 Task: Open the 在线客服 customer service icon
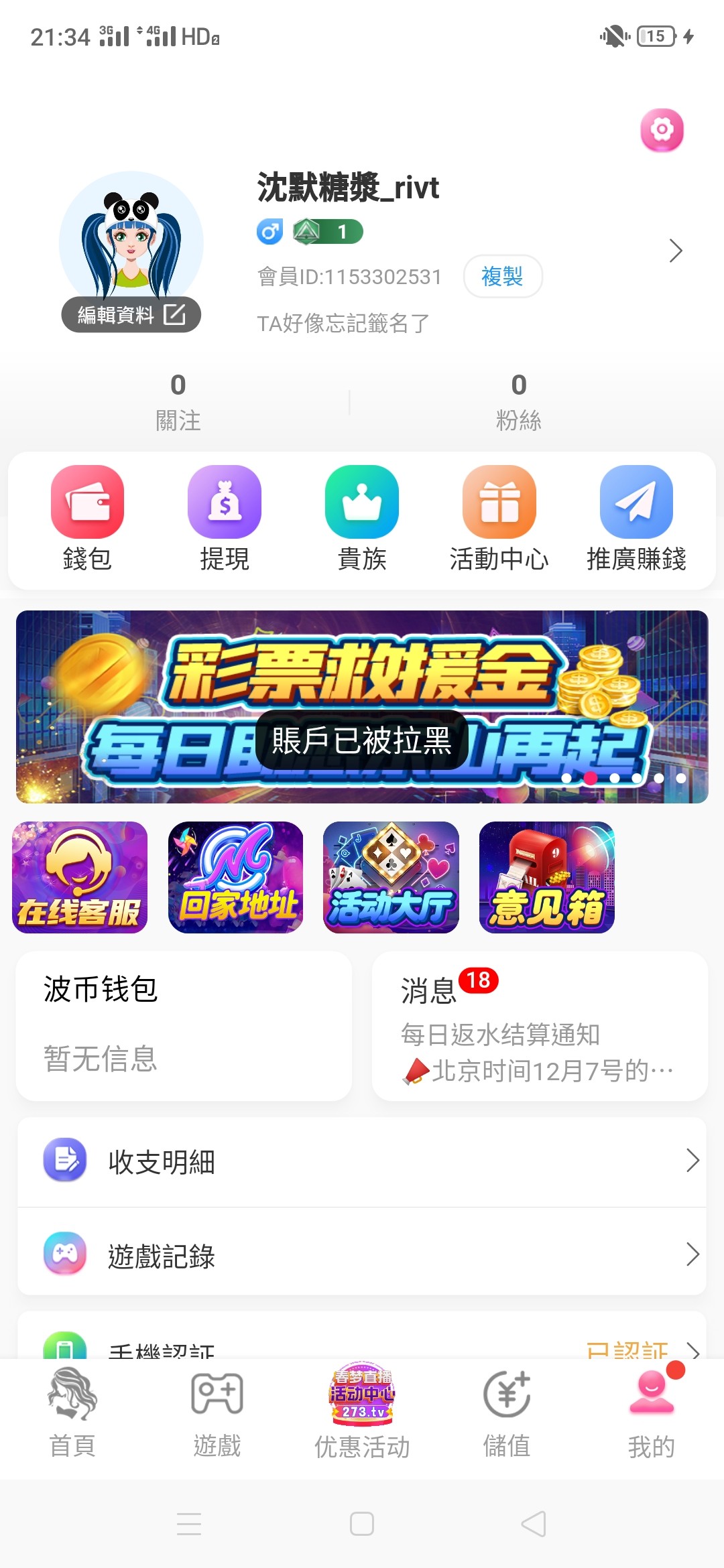(x=79, y=876)
